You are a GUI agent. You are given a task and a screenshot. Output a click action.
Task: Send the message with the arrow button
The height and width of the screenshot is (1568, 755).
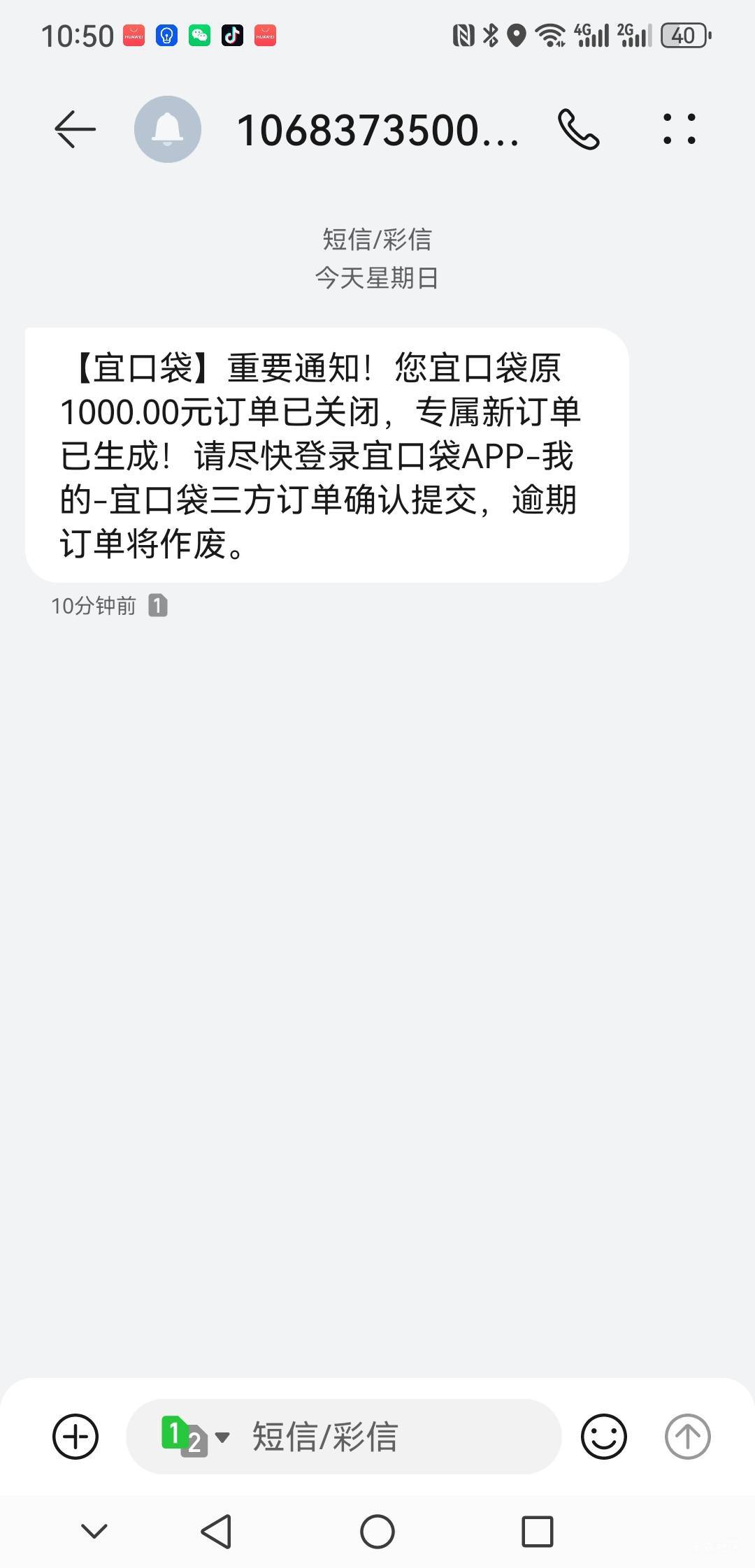pos(687,1437)
